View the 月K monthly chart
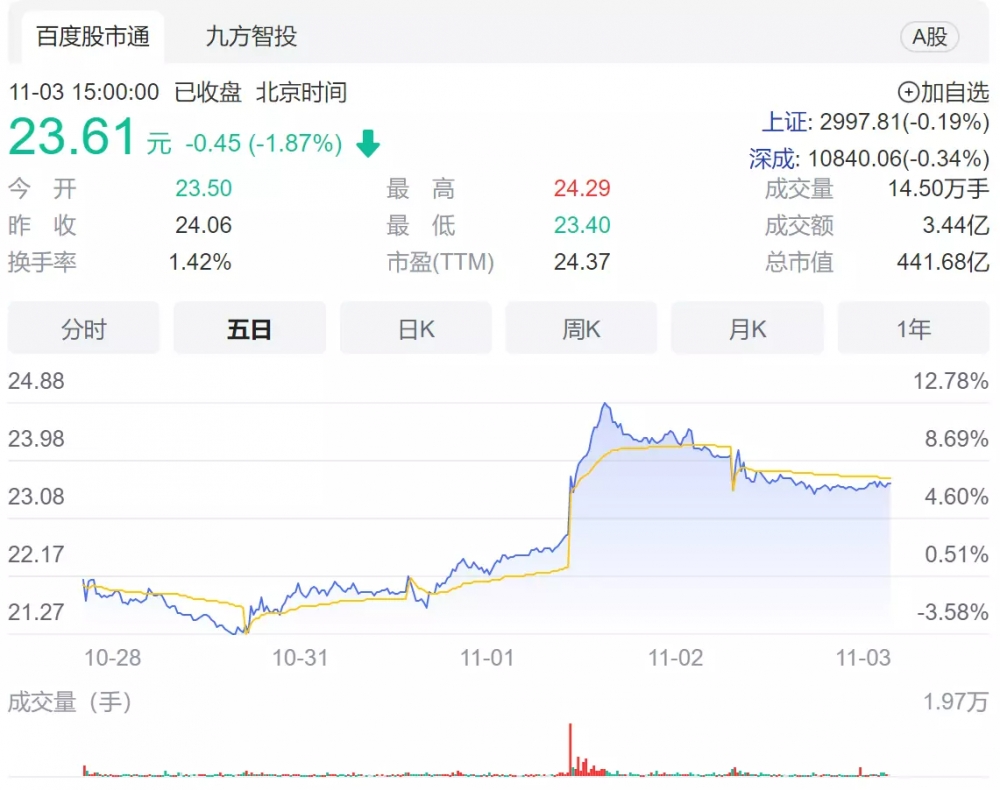Viewport: 1000px width, 790px height. (x=747, y=329)
